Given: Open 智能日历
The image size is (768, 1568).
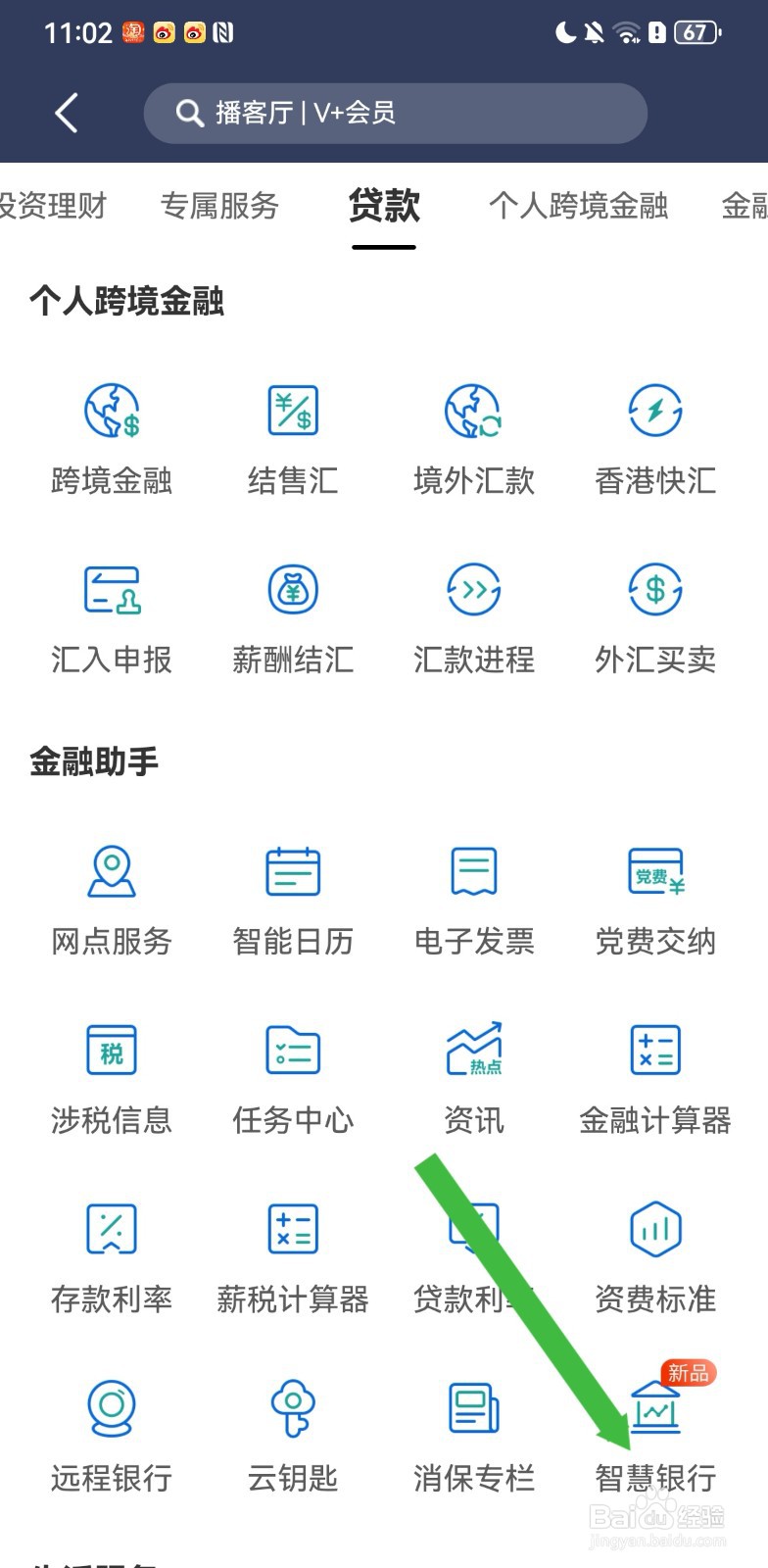Looking at the screenshot, I should coord(293,901).
